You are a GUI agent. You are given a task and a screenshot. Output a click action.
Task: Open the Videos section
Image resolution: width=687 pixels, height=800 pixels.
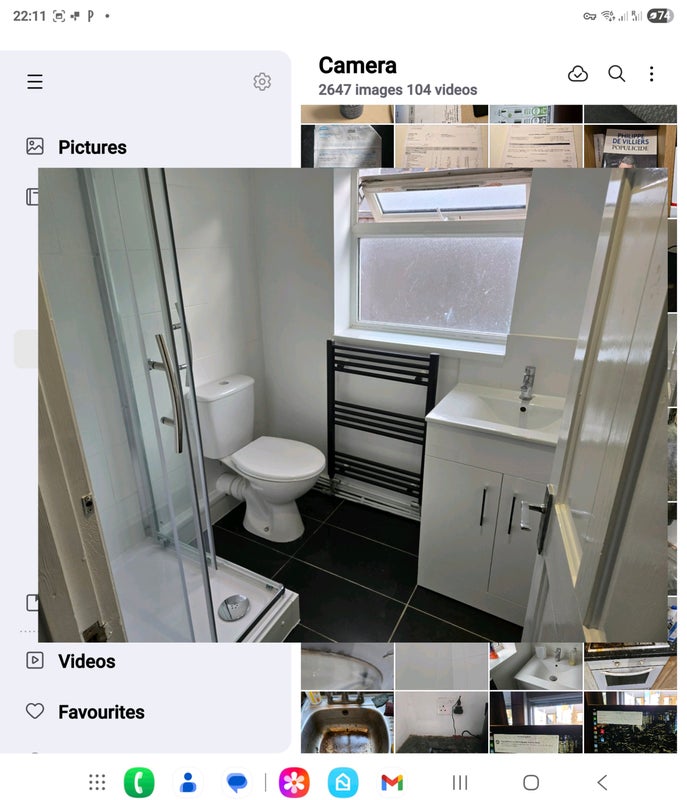86,661
